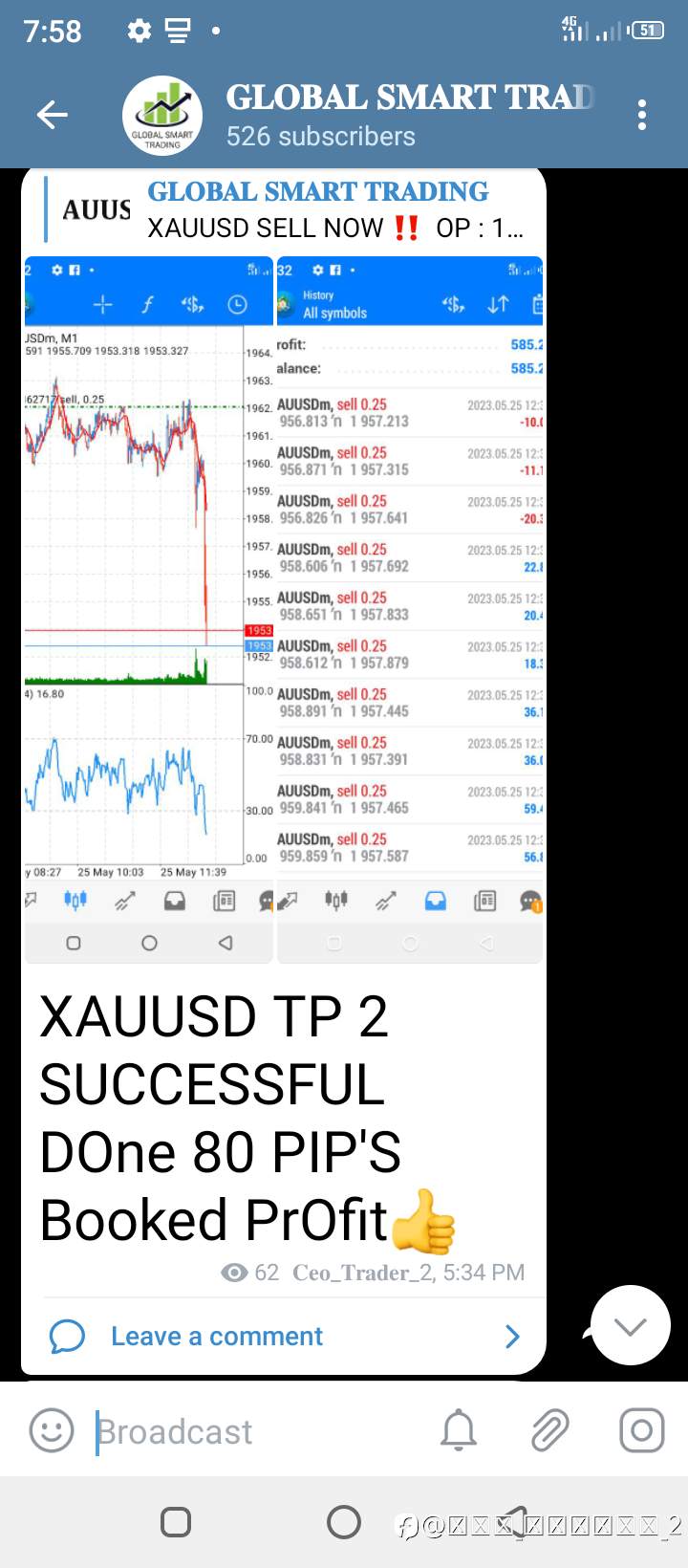Jump to the replied XAUUSD SELL NOW message

click(x=285, y=209)
